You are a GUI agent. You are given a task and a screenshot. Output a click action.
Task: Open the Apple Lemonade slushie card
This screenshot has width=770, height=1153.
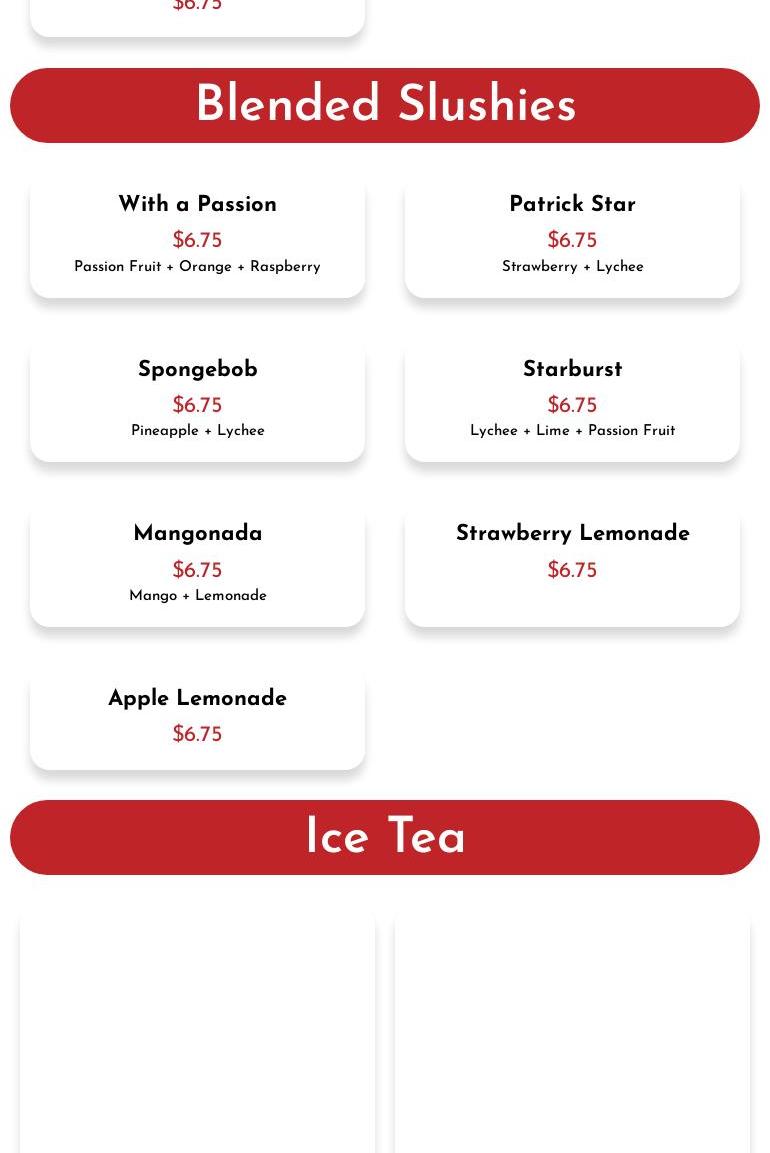point(197,717)
